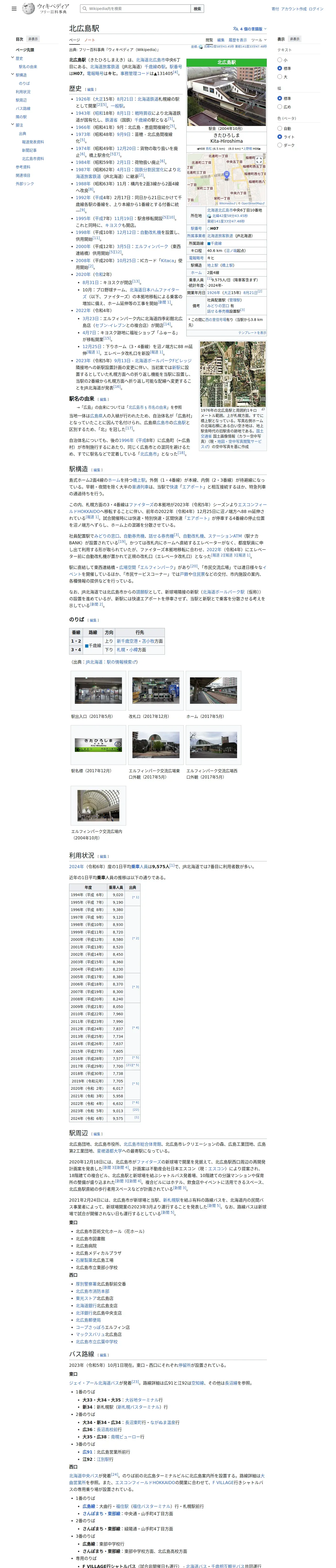Focus the Wikipedia search box

[135, 9]
